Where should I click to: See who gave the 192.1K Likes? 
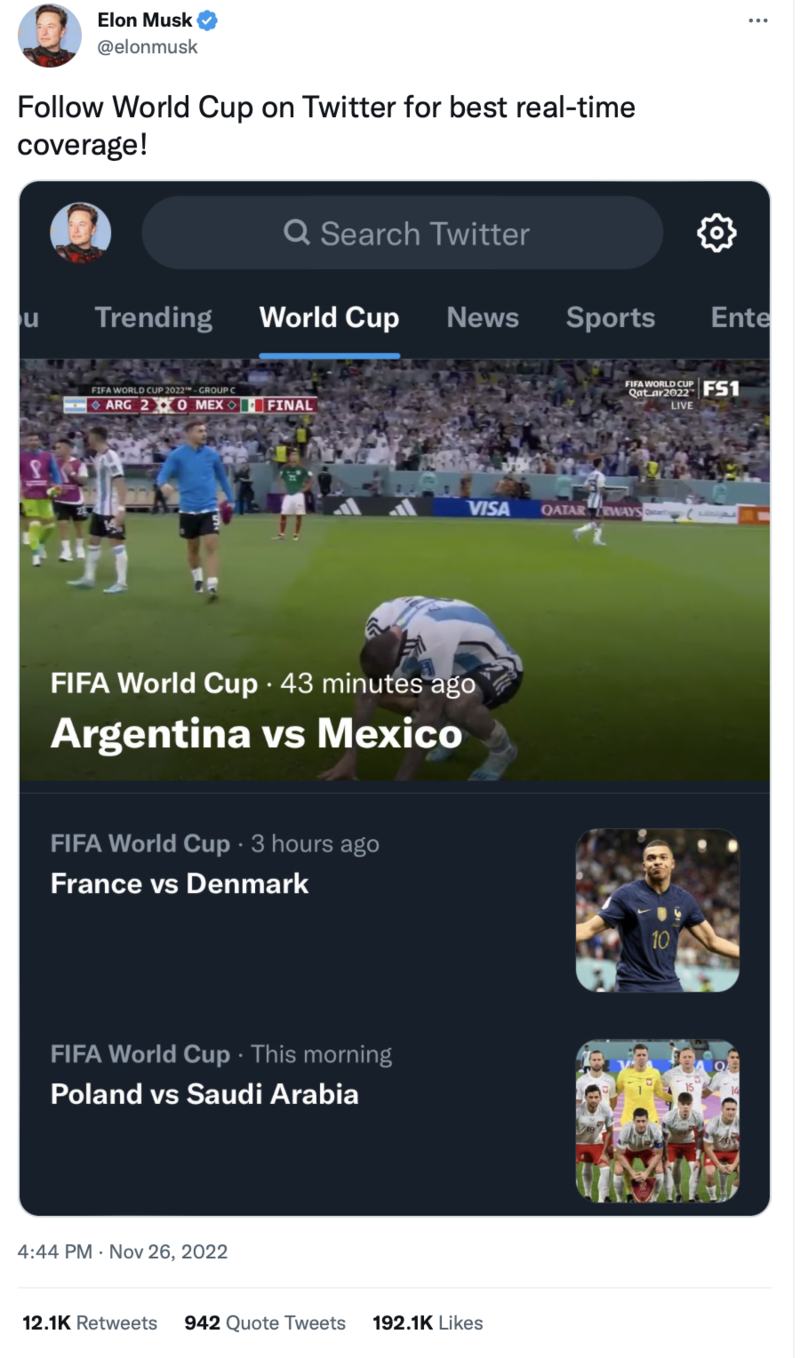click(x=427, y=1323)
